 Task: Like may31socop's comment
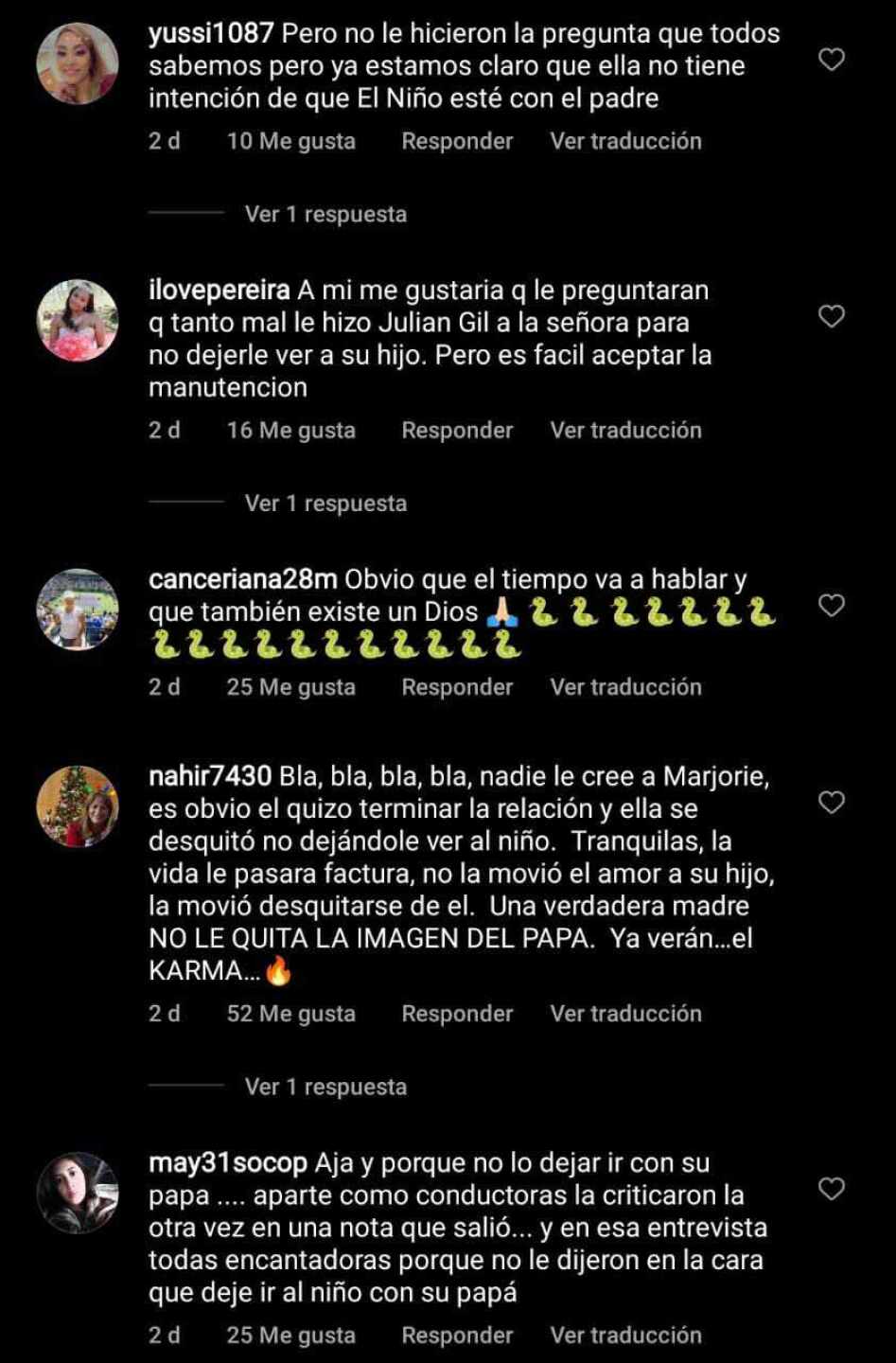click(x=831, y=1188)
